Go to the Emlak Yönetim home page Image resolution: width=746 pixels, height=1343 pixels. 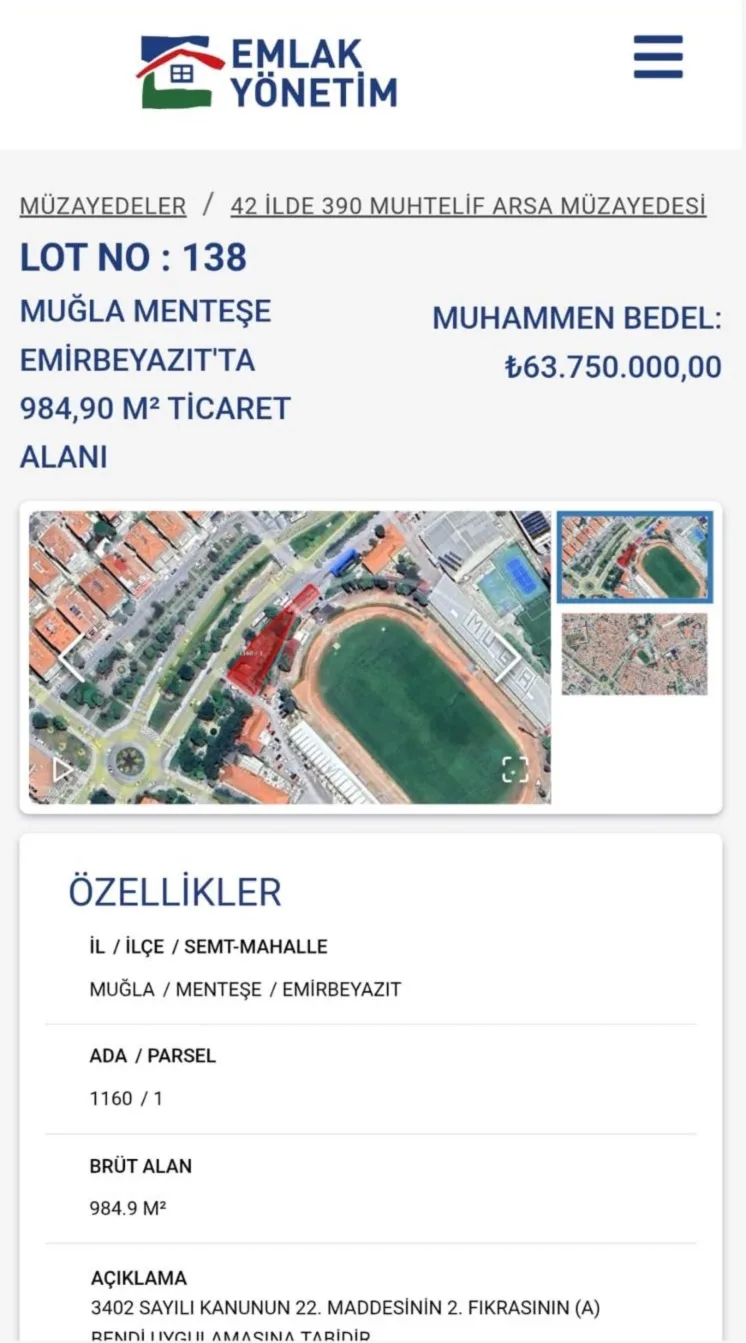[x=267, y=72]
